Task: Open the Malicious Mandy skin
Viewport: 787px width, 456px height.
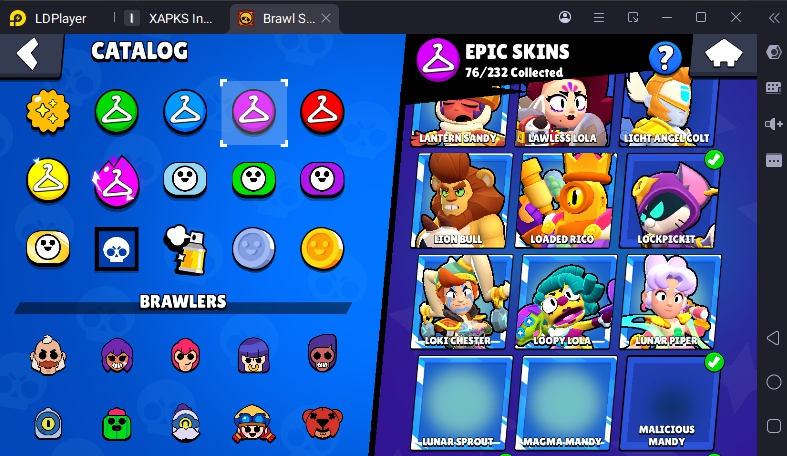Action: tap(671, 403)
